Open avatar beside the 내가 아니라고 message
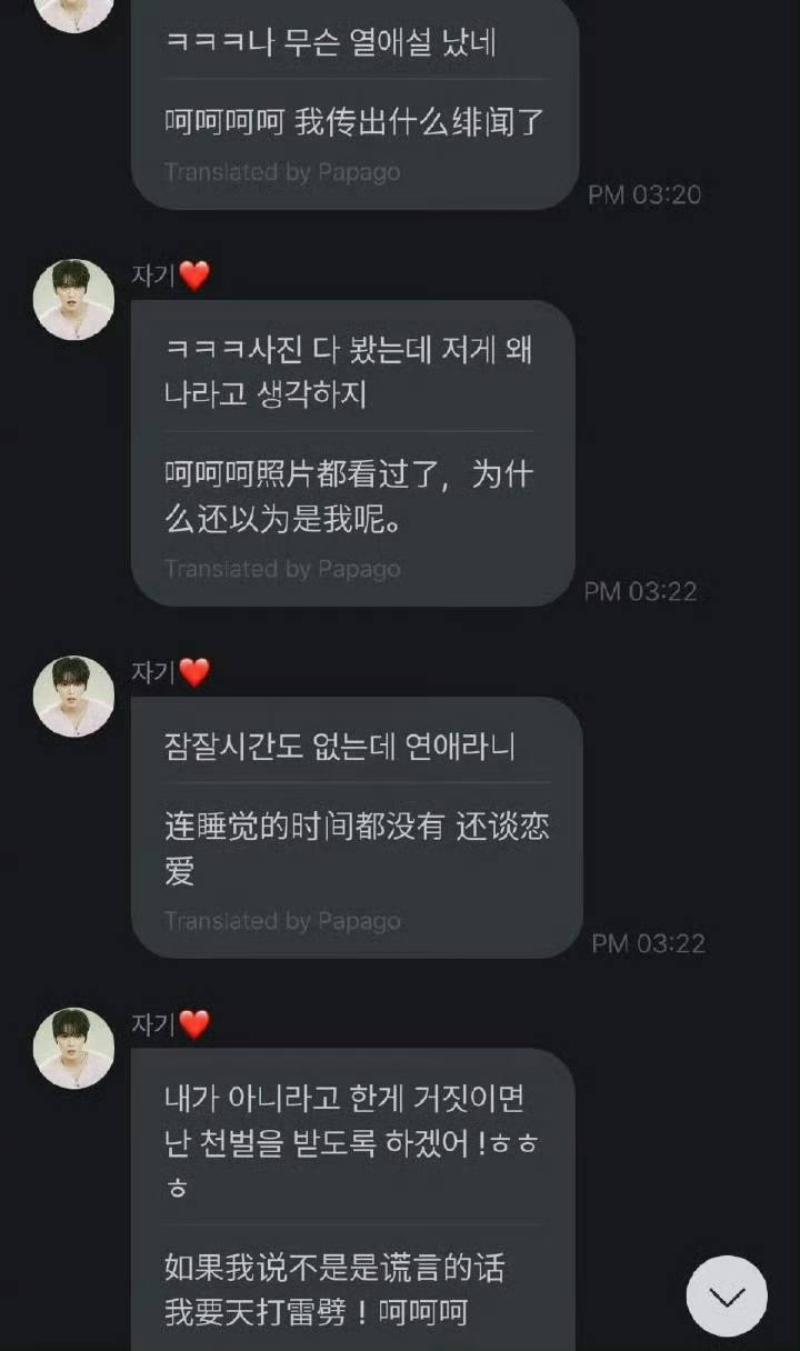The height and width of the screenshot is (1351, 800). point(74,1048)
